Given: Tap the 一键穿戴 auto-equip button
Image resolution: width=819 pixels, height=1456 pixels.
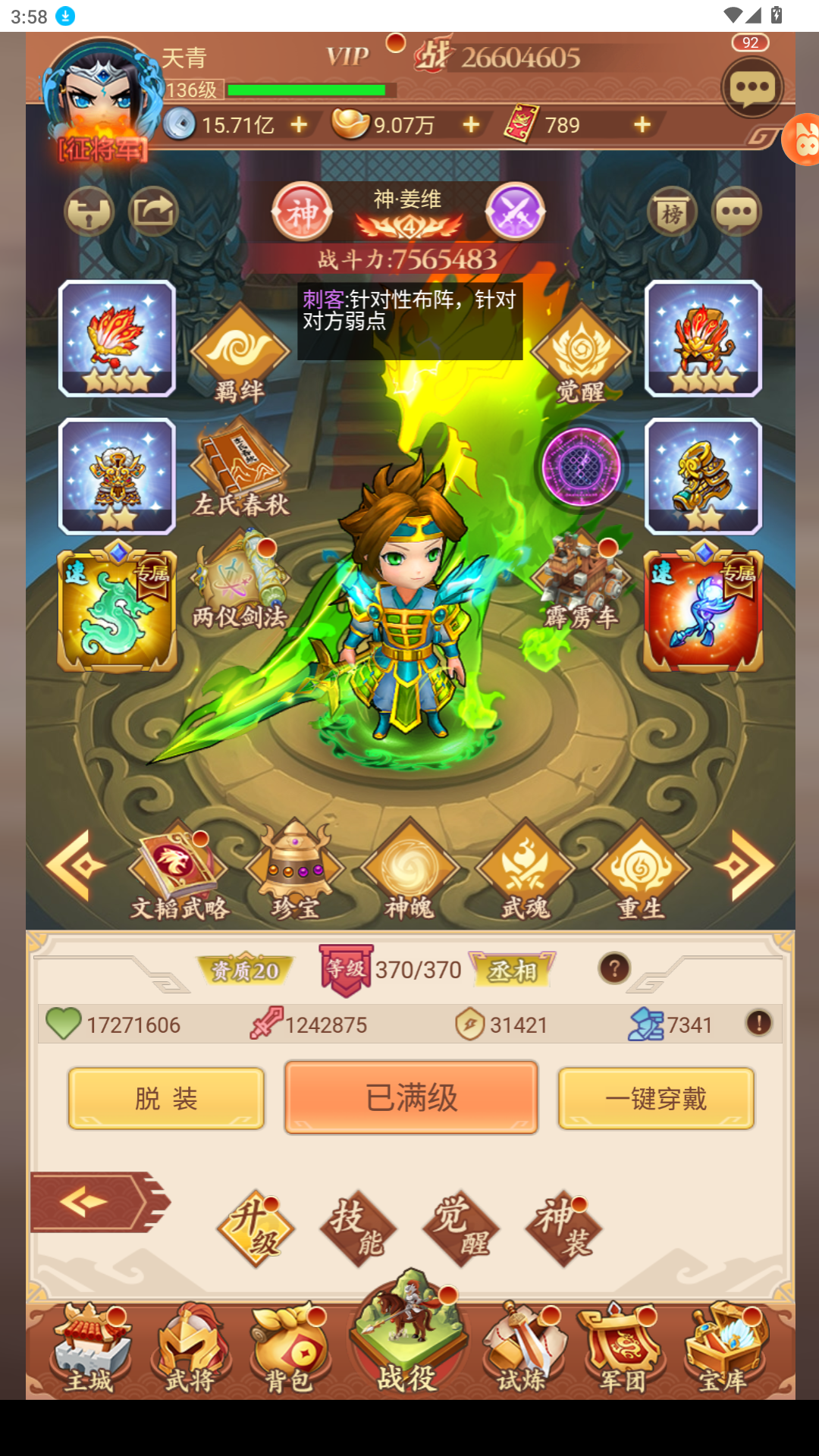Looking at the screenshot, I should (656, 1098).
